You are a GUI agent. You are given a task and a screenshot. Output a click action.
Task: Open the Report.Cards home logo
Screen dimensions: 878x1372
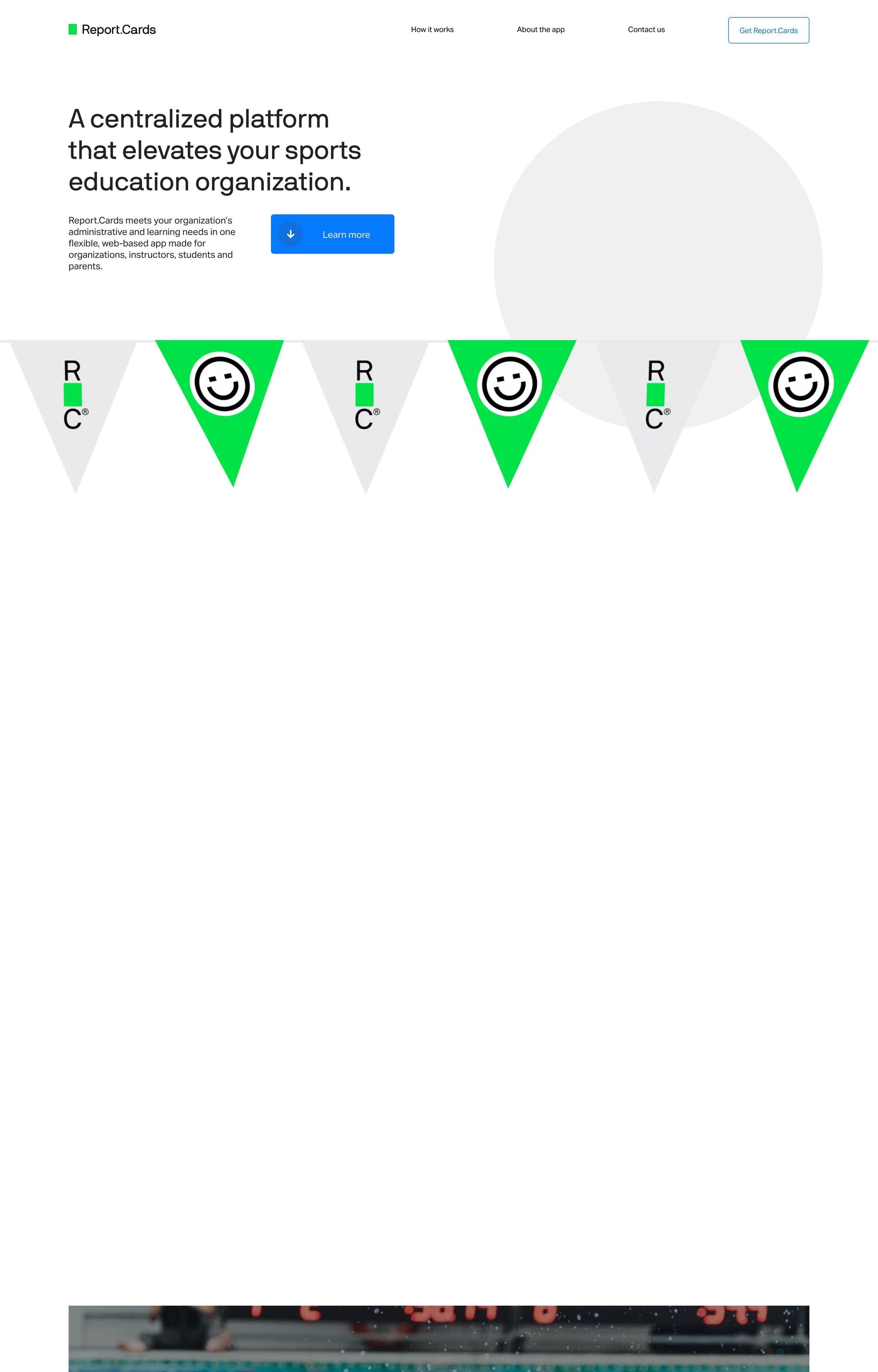(112, 30)
